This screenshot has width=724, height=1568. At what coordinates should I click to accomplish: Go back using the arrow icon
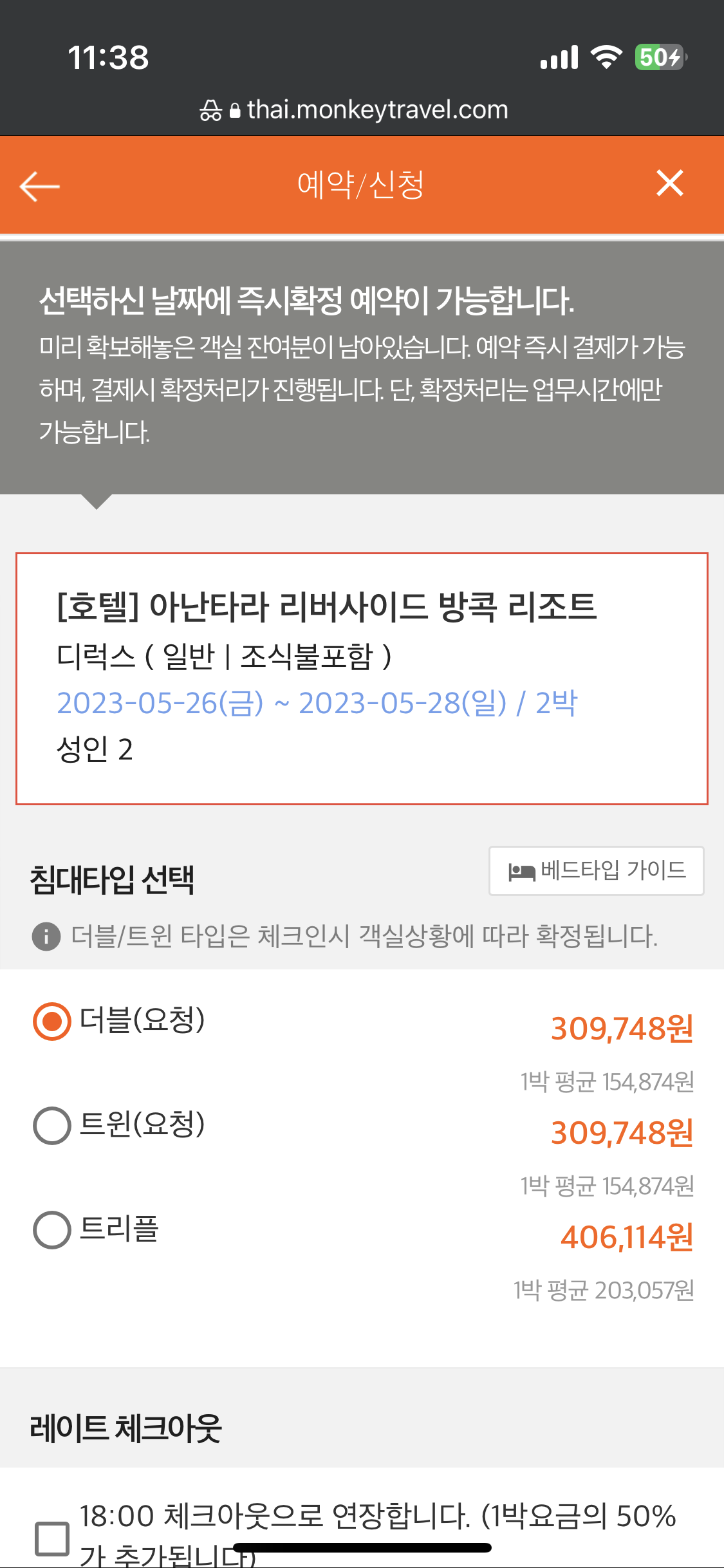pos(39,186)
